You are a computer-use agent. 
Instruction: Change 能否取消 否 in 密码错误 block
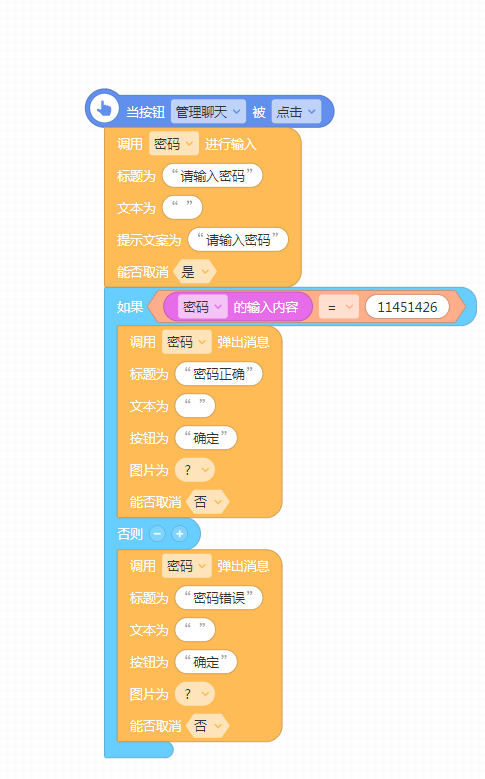coord(208,726)
